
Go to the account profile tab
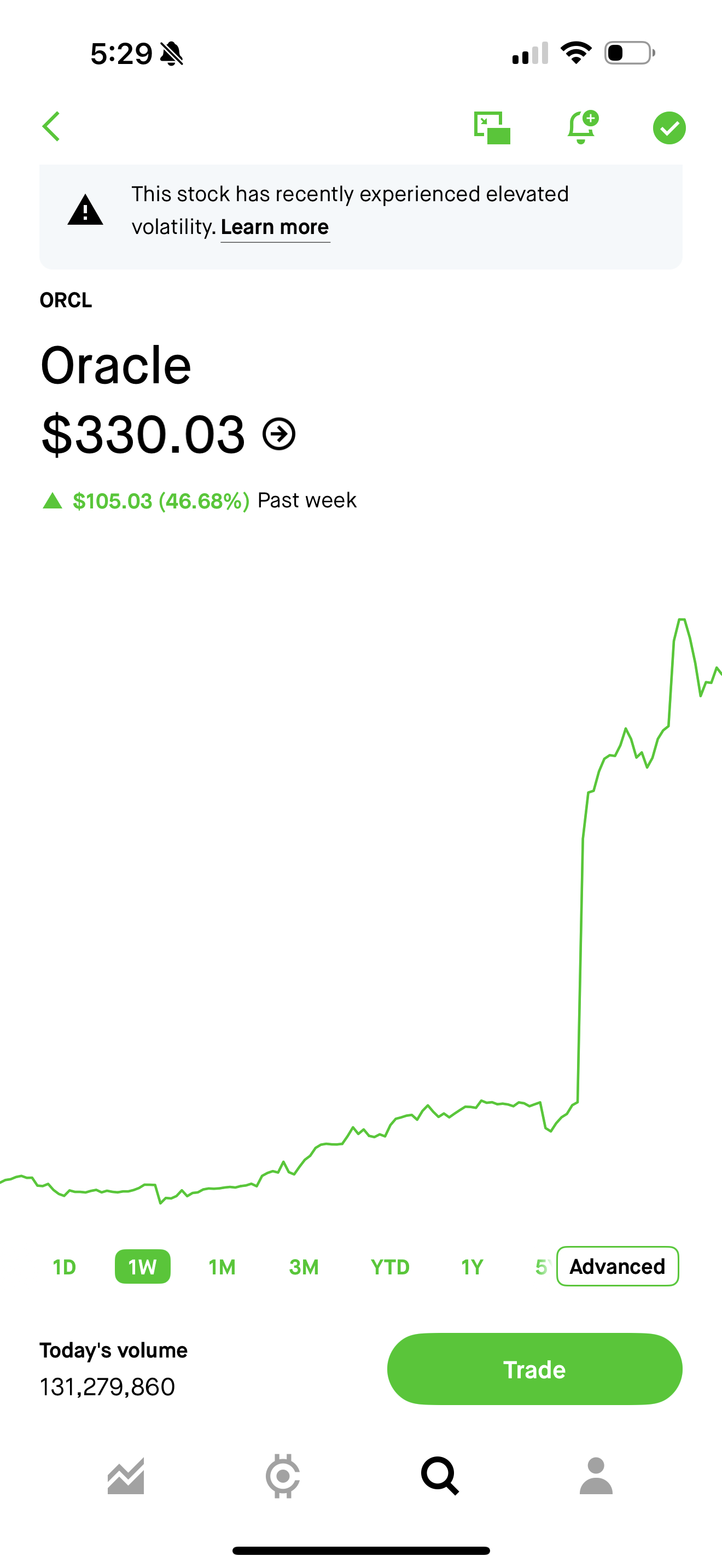tap(596, 1476)
